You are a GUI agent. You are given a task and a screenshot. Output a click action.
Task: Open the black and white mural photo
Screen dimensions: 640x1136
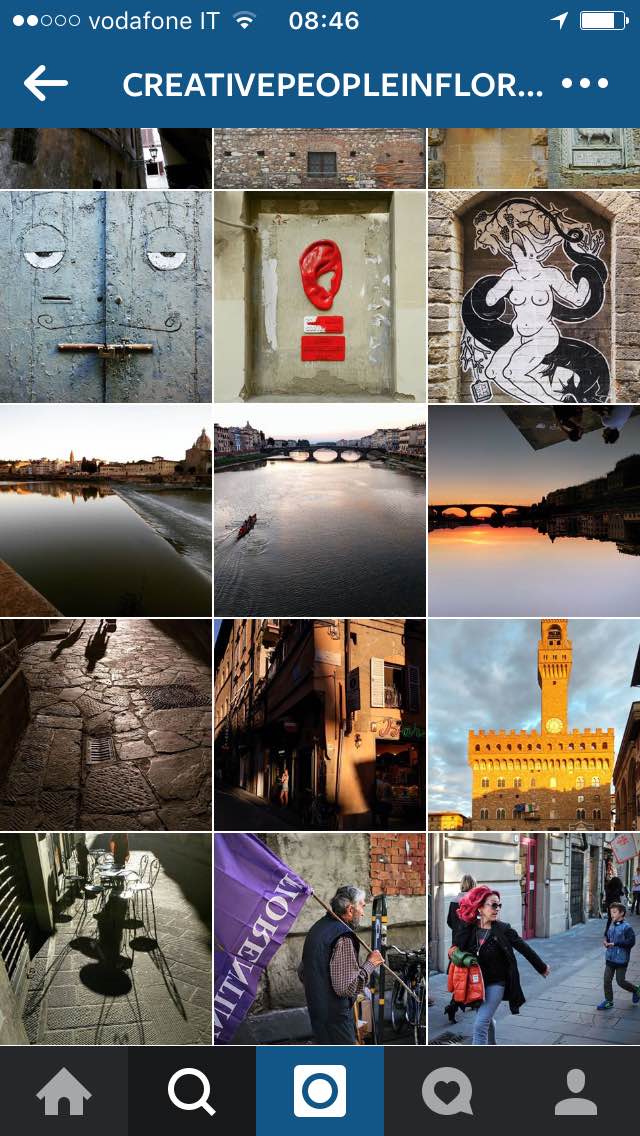534,296
